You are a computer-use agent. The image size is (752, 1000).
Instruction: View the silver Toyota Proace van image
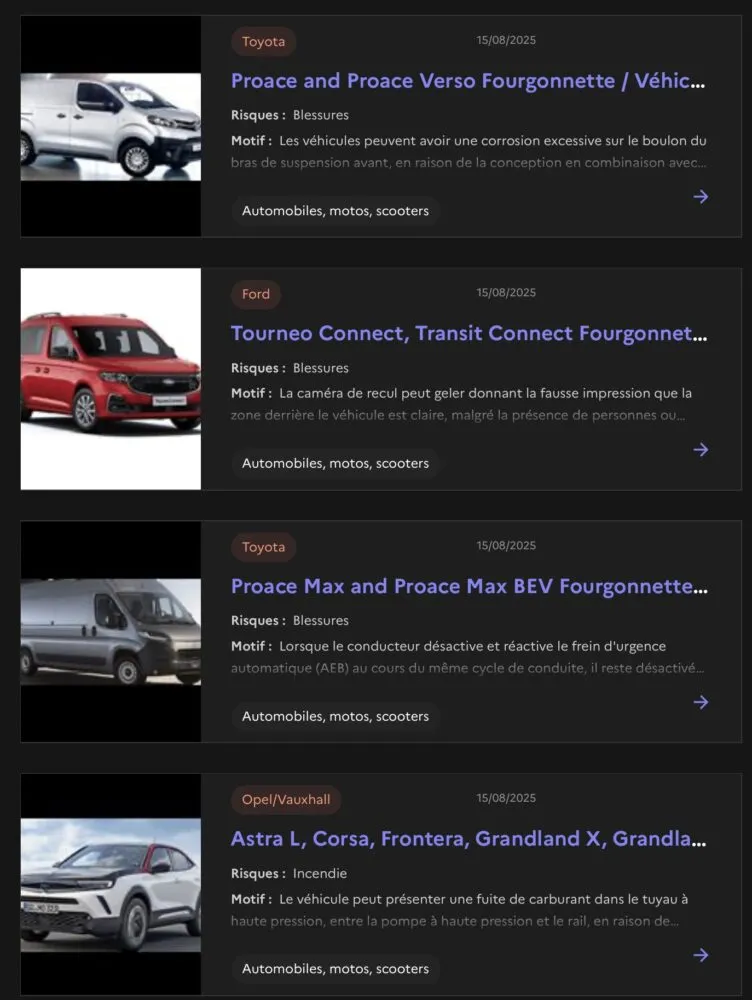pyautogui.click(x=111, y=127)
